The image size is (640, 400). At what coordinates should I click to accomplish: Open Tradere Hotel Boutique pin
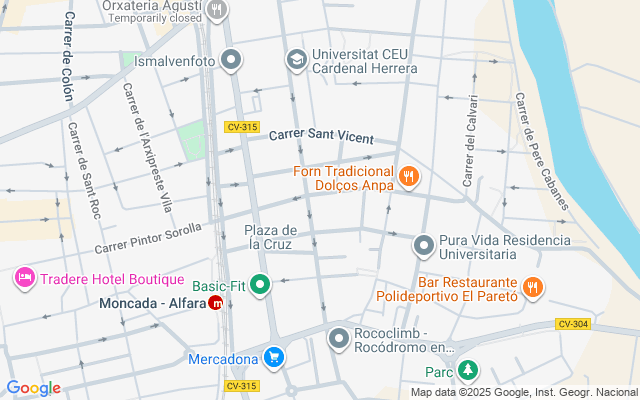coord(24,278)
